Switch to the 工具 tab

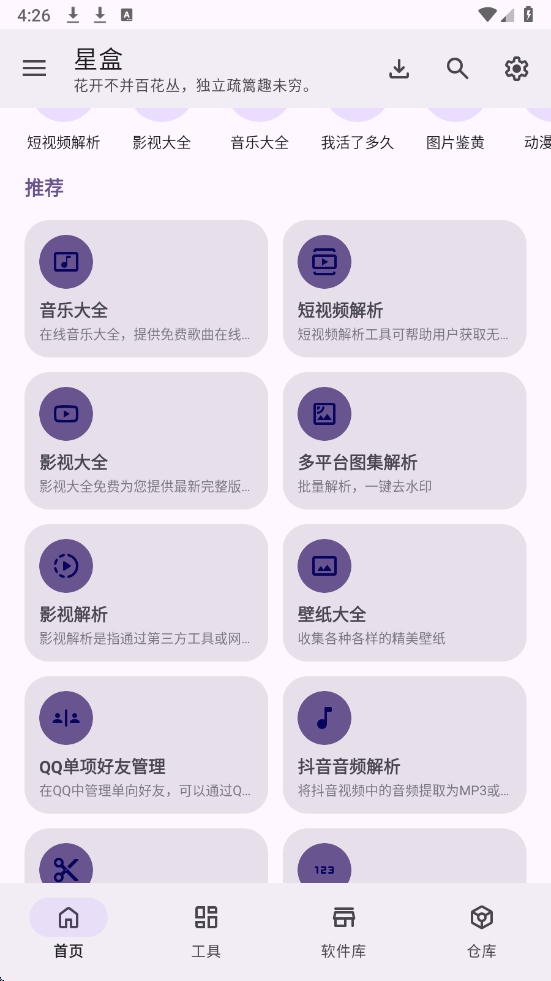click(206, 932)
